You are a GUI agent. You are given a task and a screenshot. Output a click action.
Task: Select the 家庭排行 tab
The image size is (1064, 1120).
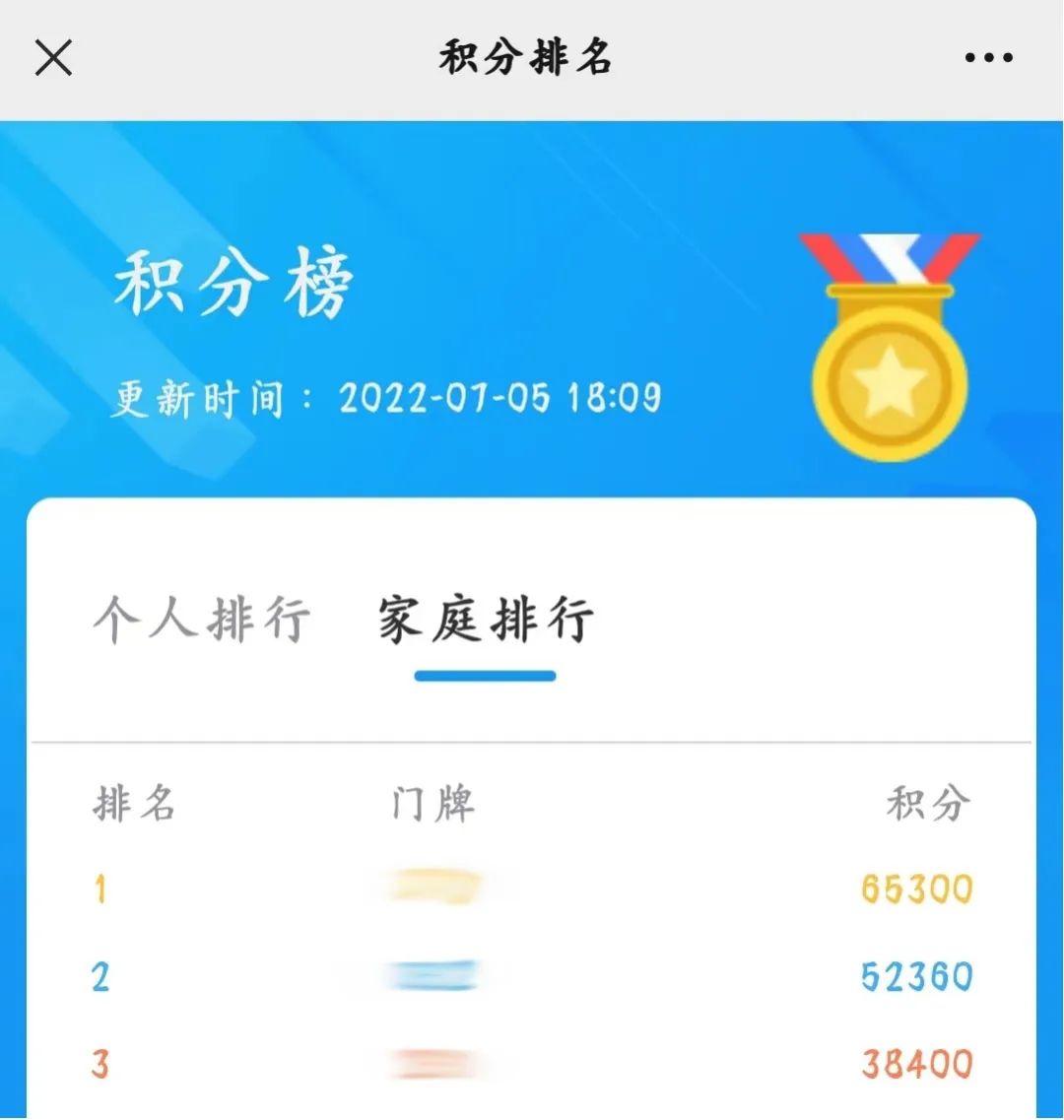485,621
